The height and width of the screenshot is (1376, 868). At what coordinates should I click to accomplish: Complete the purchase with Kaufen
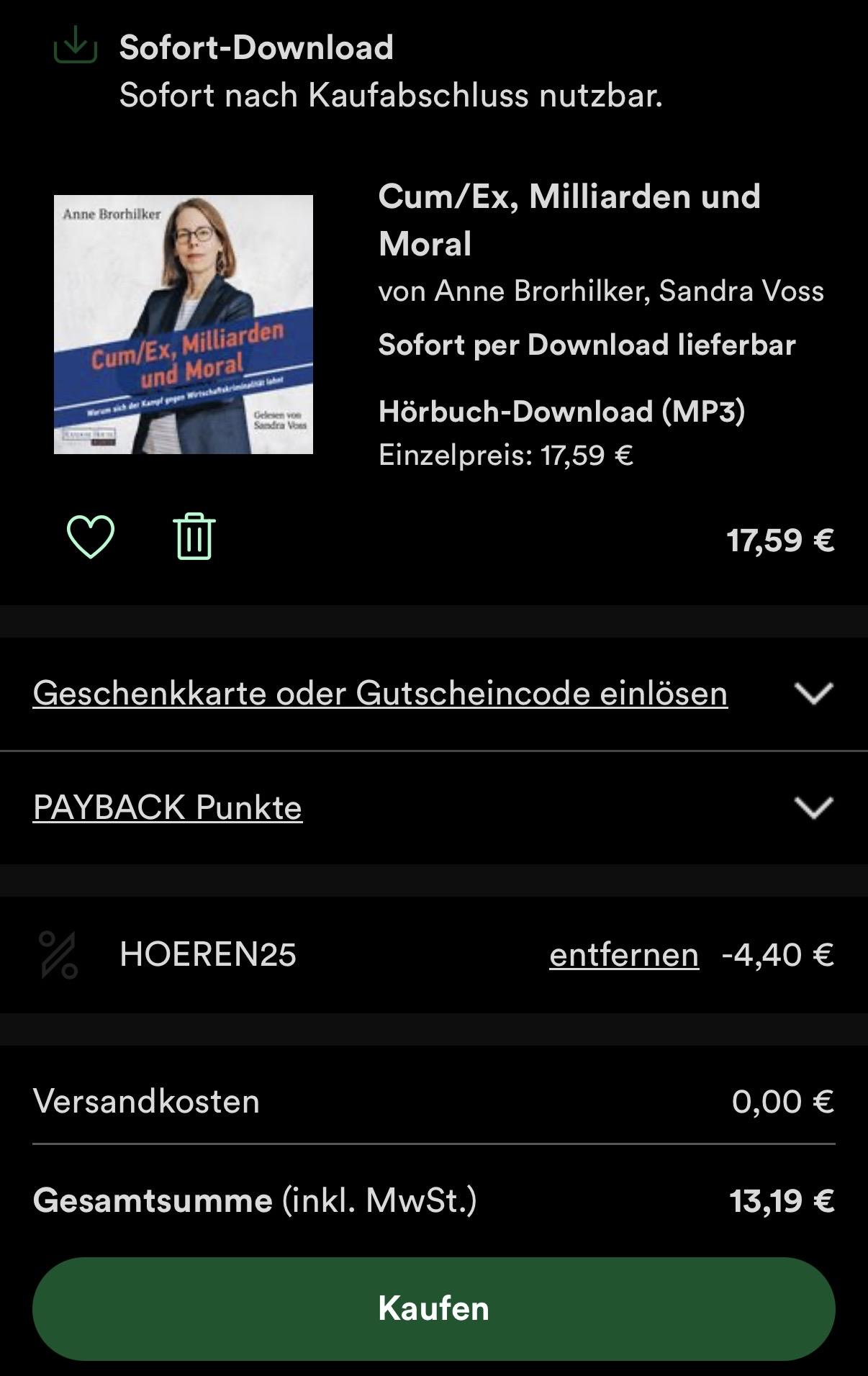point(434,1308)
